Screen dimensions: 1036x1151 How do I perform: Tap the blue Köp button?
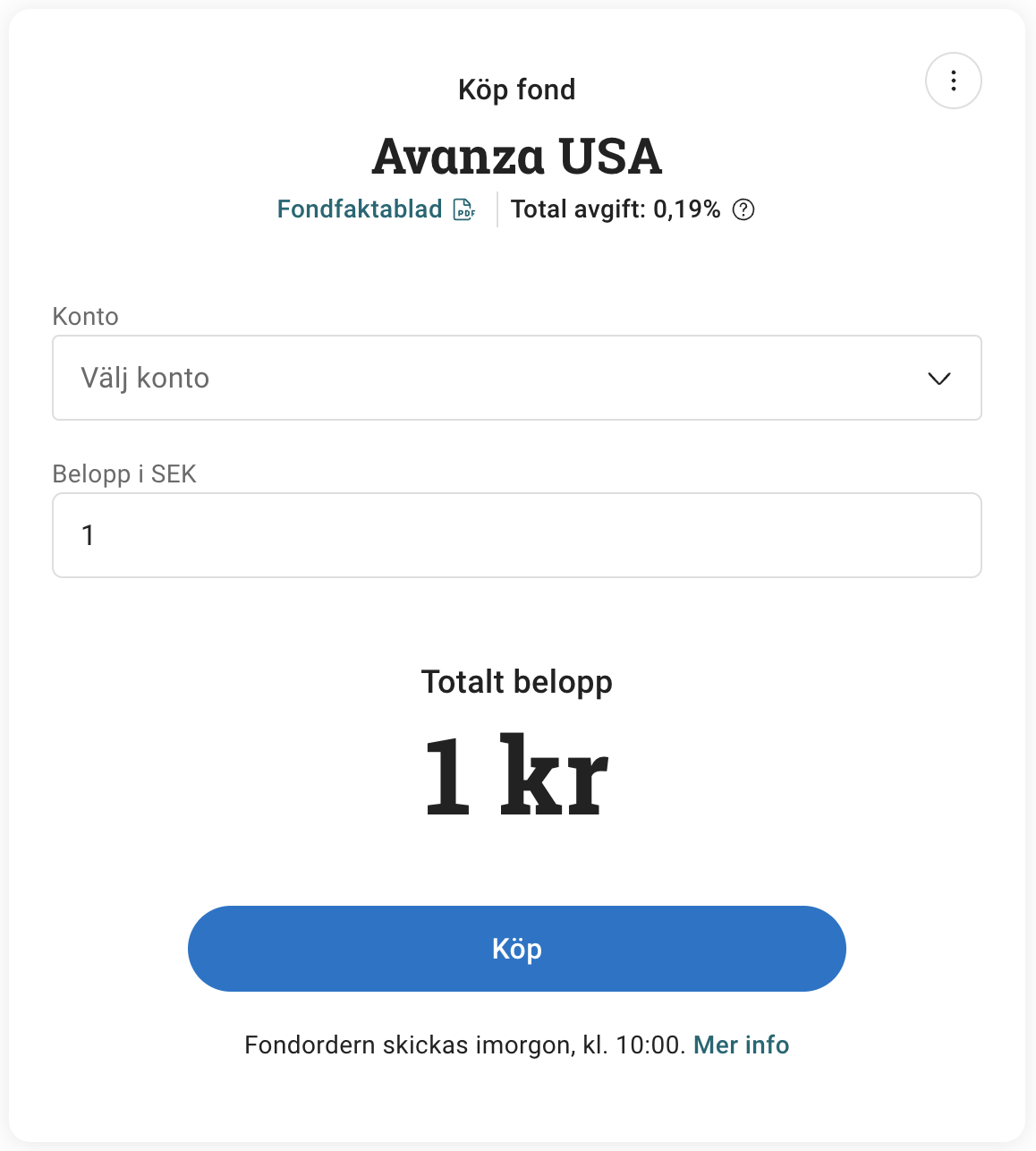click(x=516, y=949)
